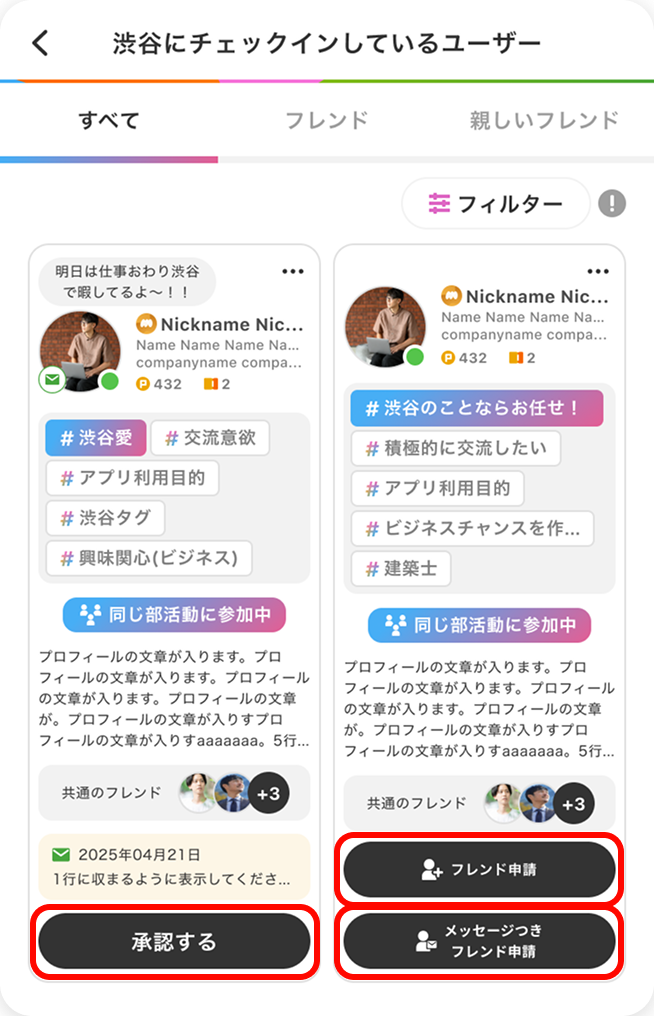Switch to the 親しいフレンド tab
654x1016 pixels.
click(x=544, y=121)
